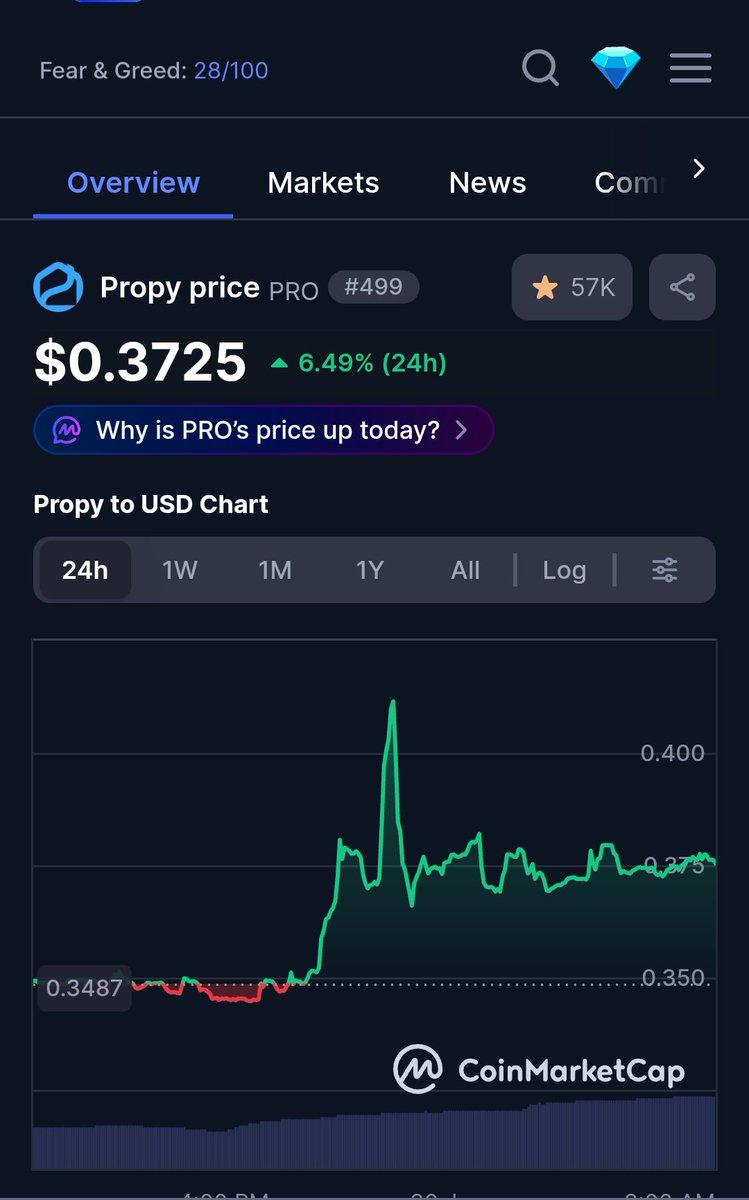Open the Fear & Greed index 28/100

click(x=154, y=71)
